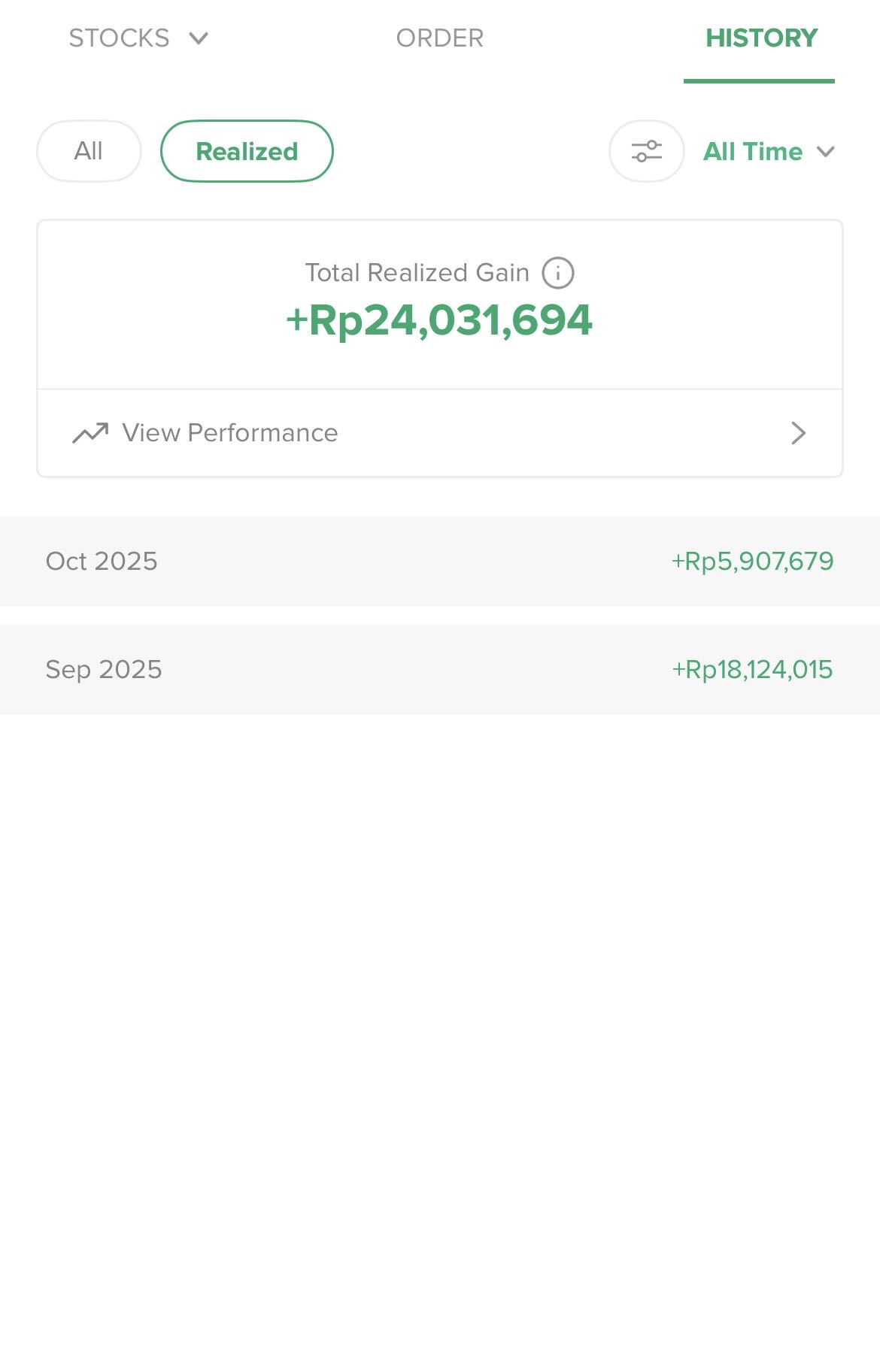Choose the Realized filter chip
Image resolution: width=880 pixels, height=1372 pixels.
[247, 151]
